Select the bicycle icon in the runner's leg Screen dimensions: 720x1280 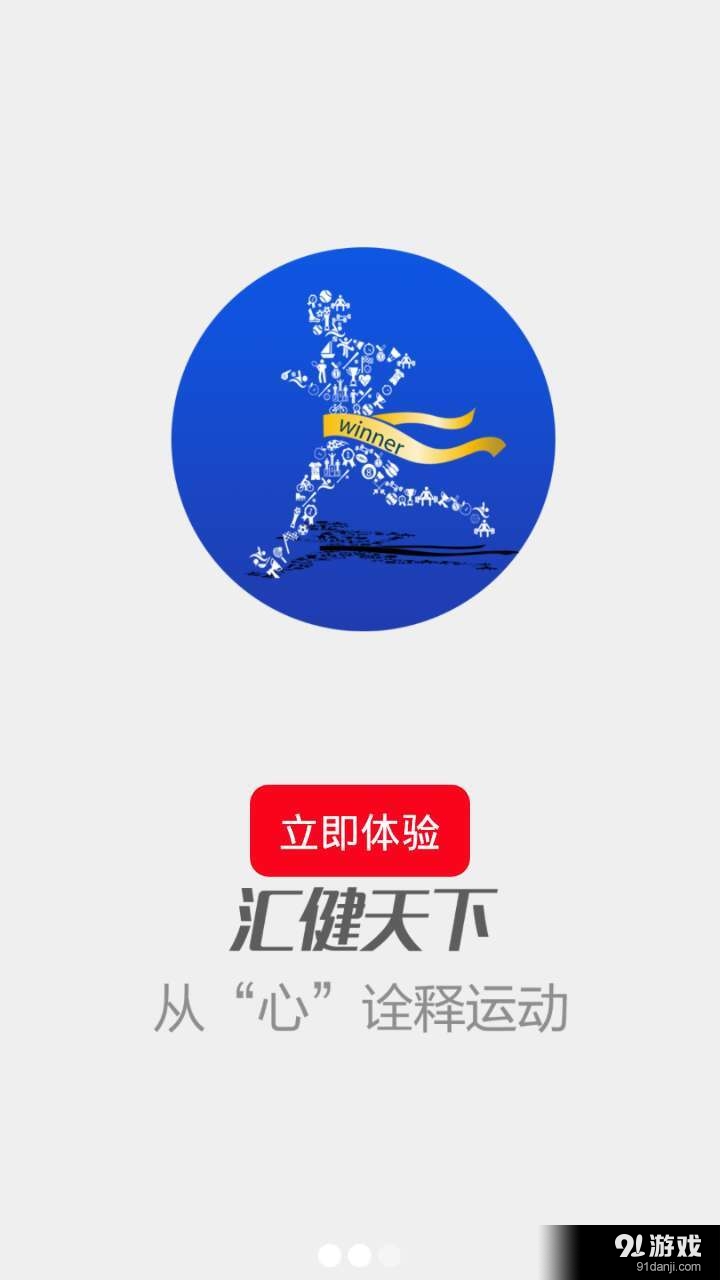[x=306, y=486]
